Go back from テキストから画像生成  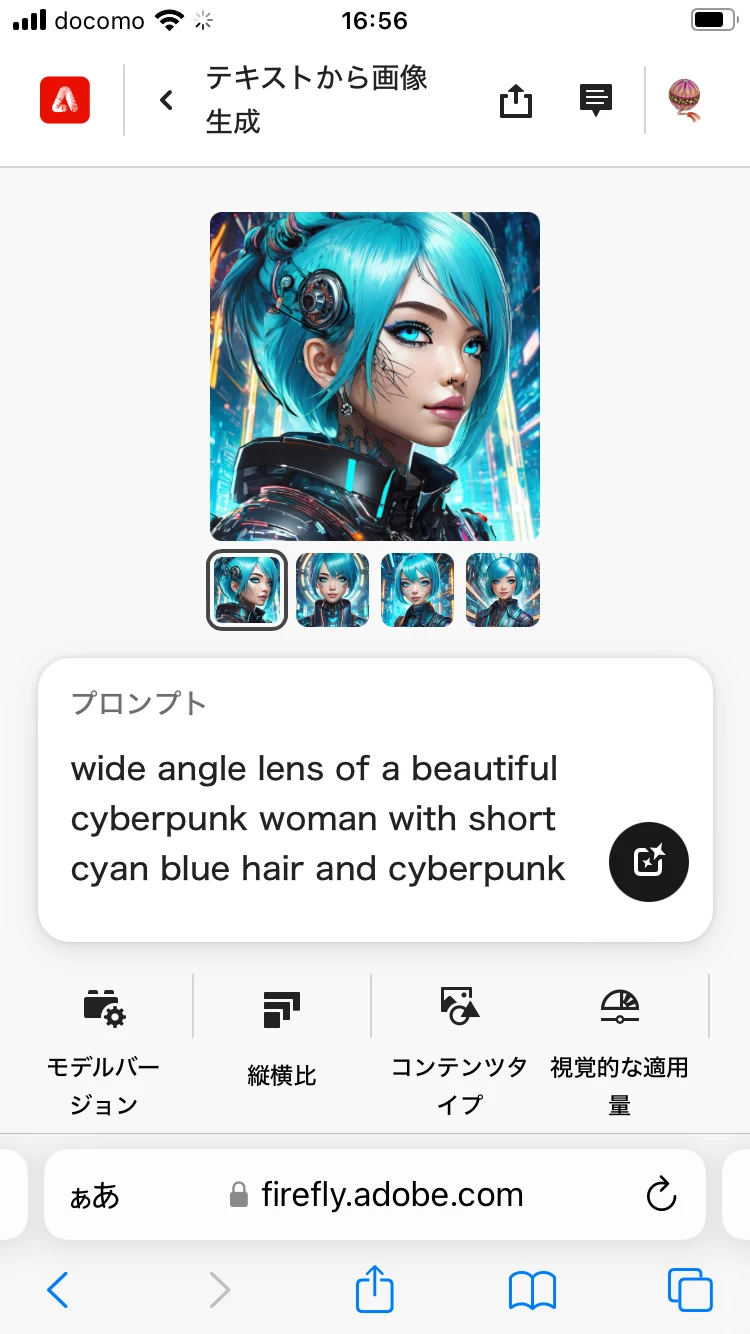(167, 100)
